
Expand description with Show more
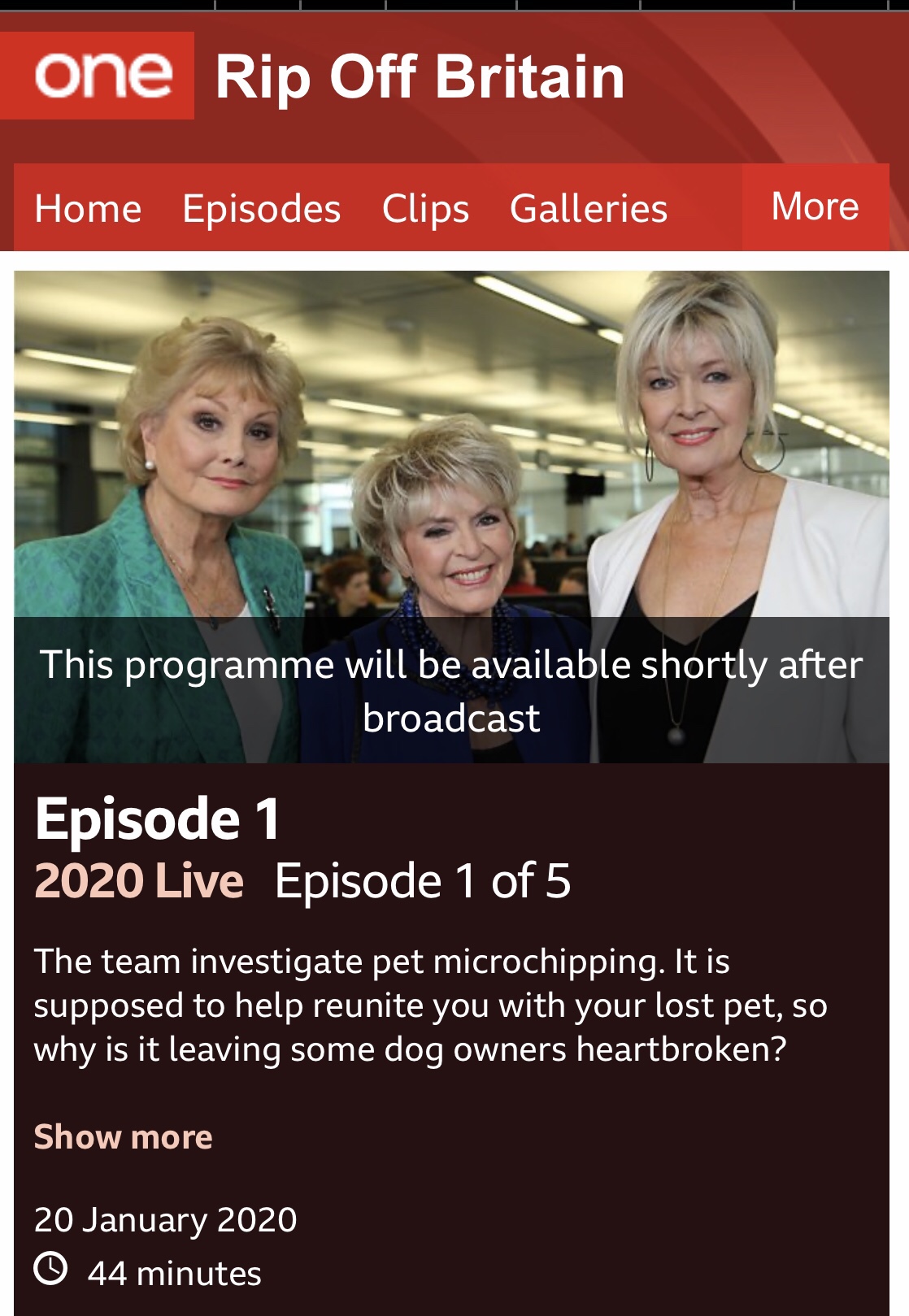[124, 1136]
